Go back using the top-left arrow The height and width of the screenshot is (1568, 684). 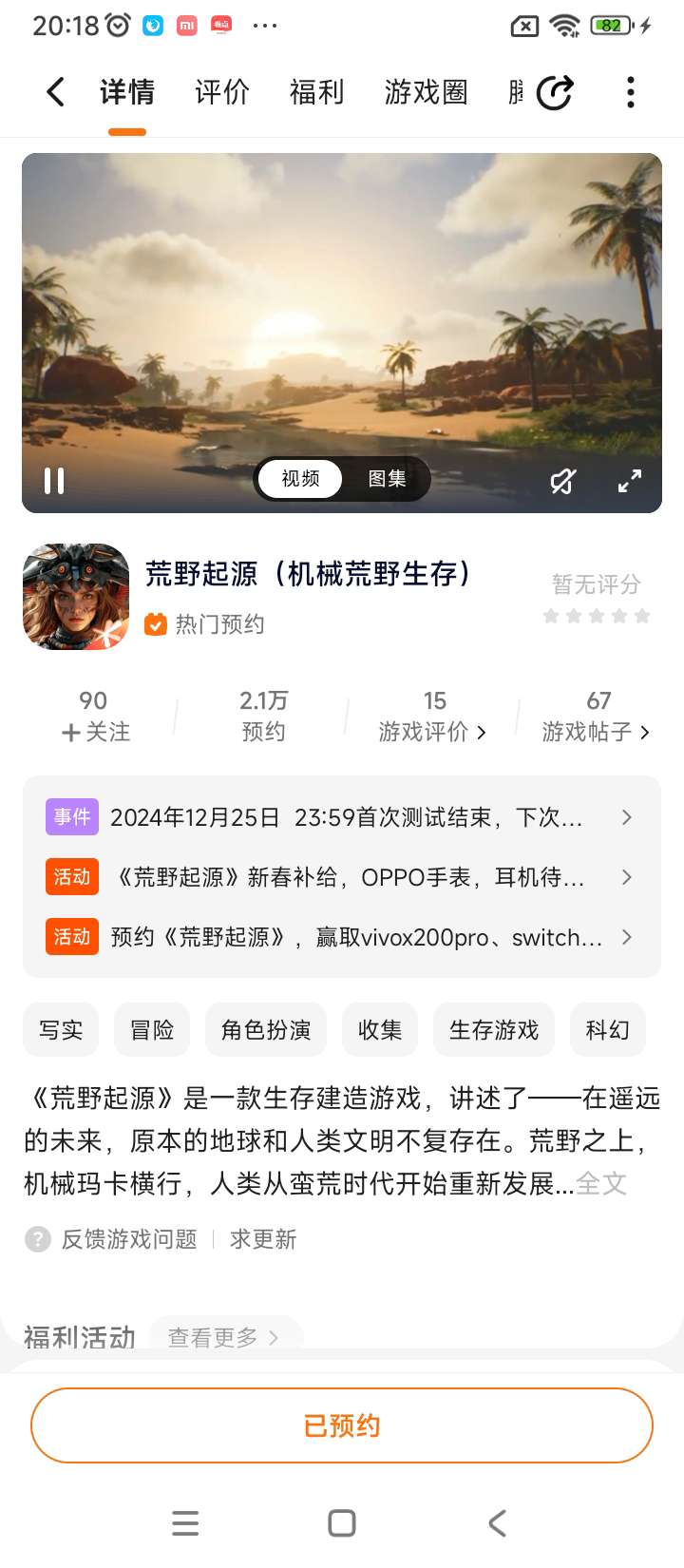click(x=55, y=92)
